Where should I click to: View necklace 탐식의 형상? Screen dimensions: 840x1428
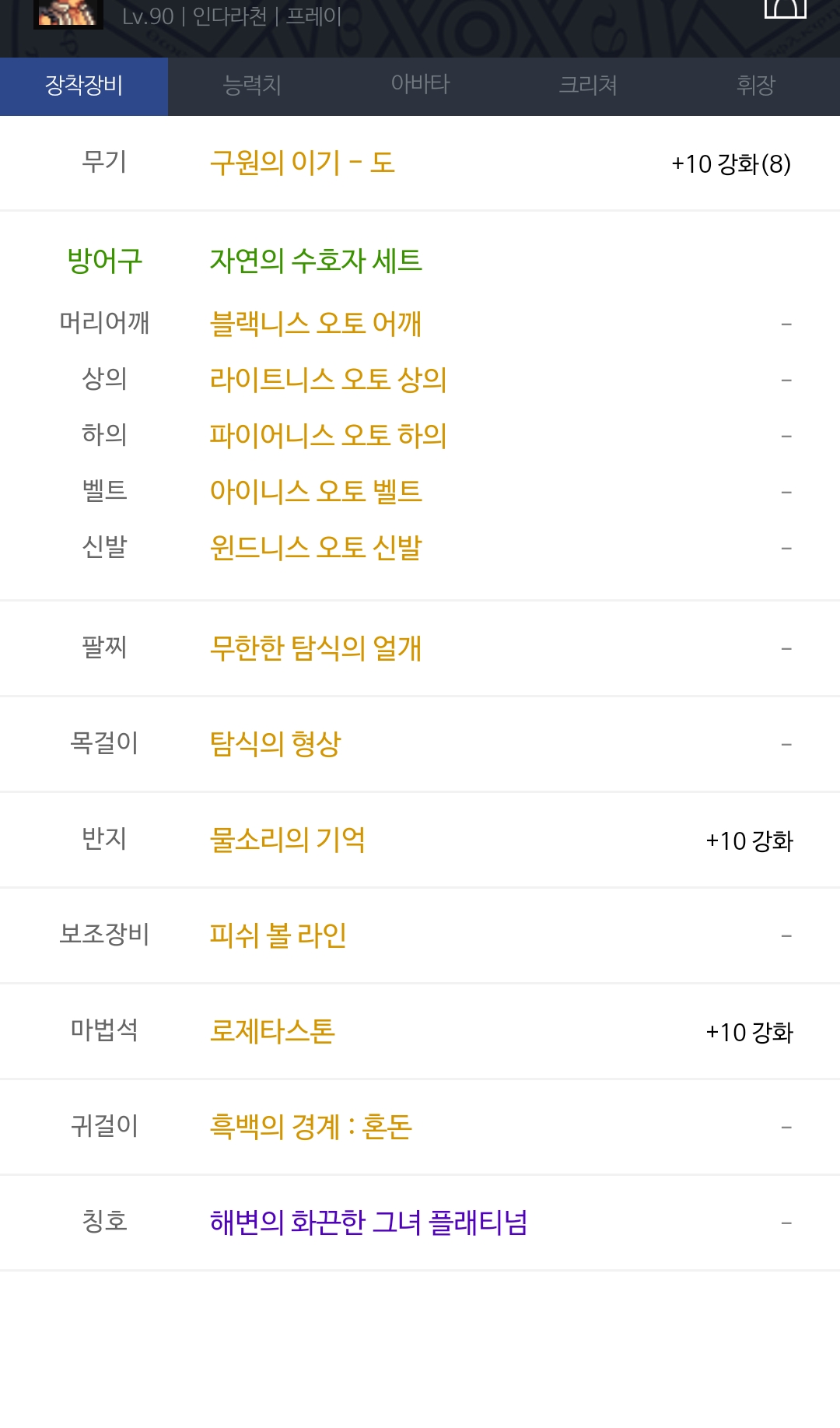point(275,744)
